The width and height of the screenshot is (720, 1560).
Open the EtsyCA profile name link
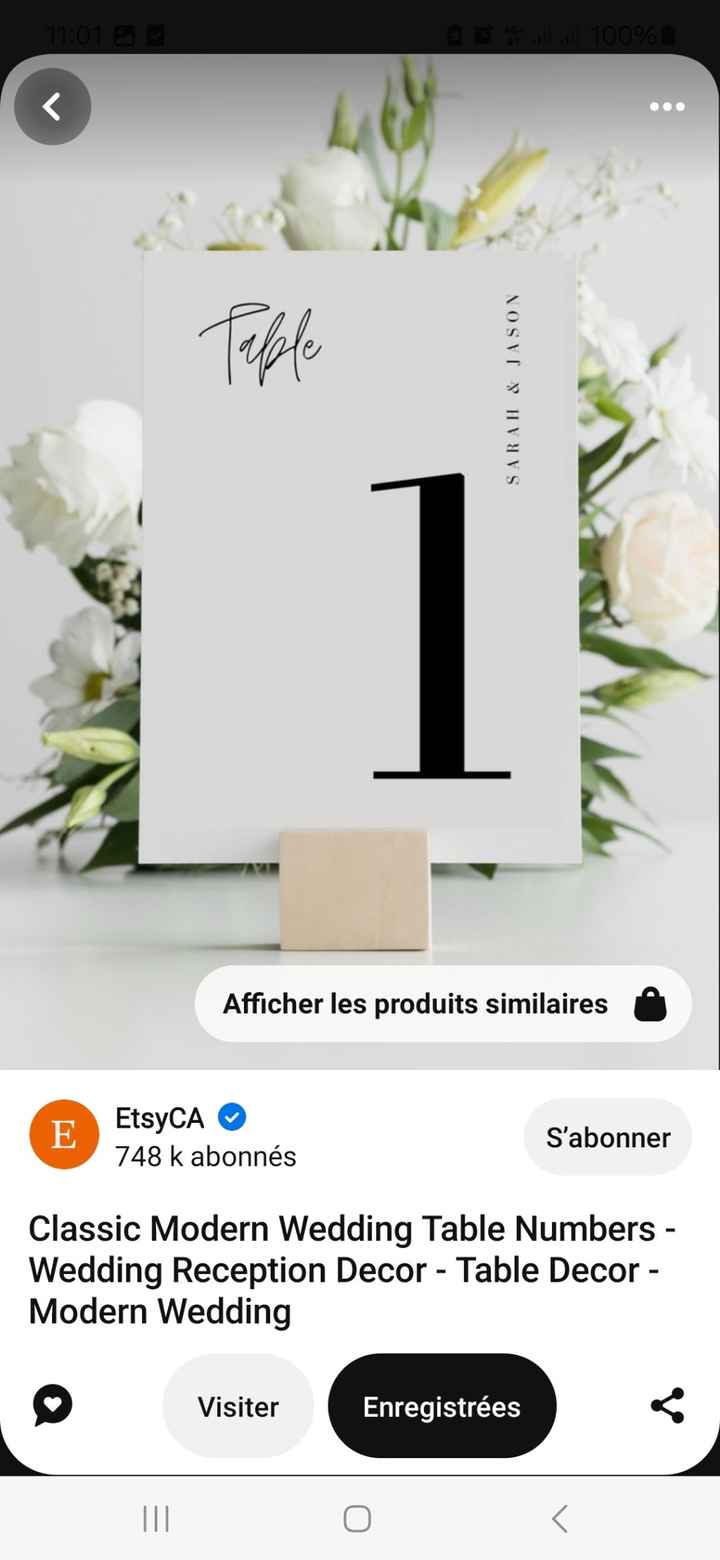160,1117
